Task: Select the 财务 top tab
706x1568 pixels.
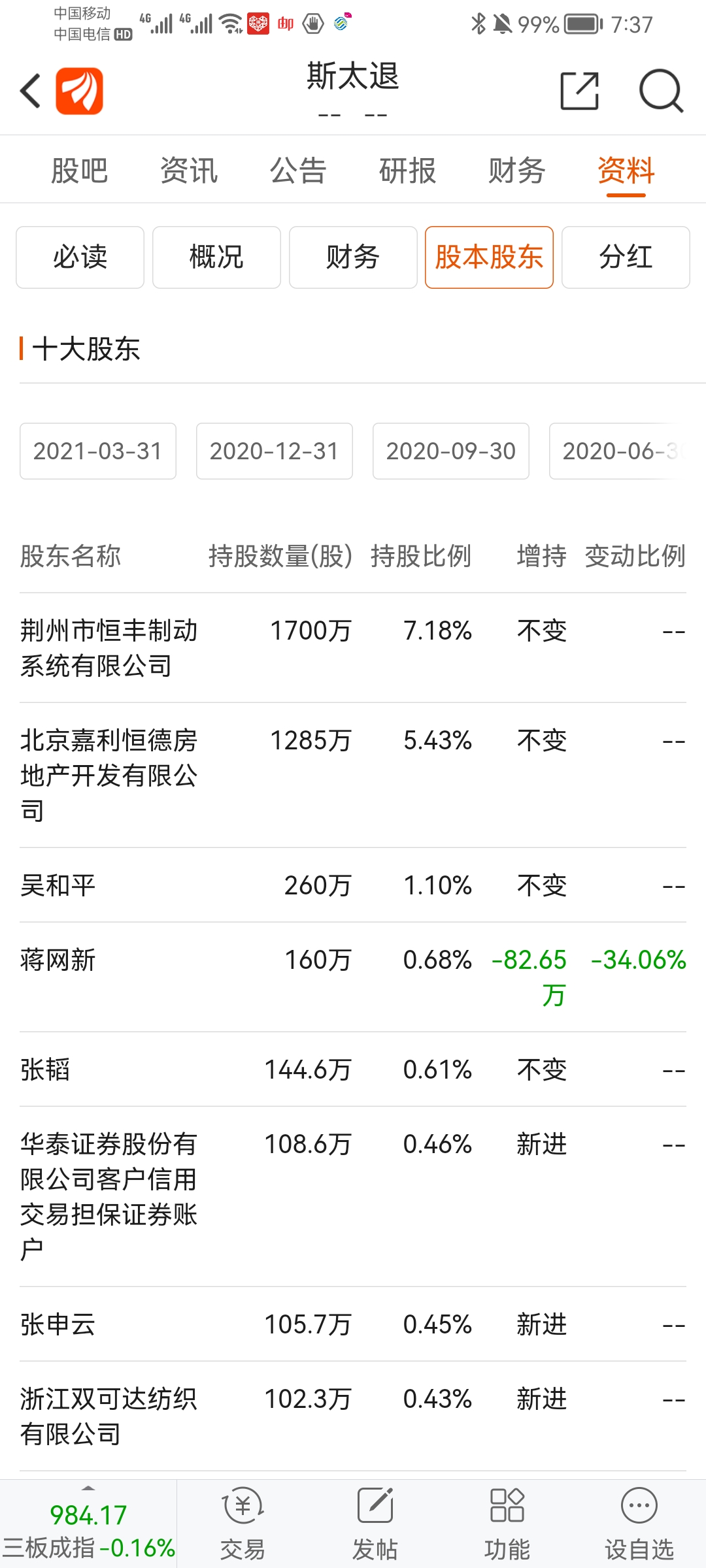Action: (516, 171)
